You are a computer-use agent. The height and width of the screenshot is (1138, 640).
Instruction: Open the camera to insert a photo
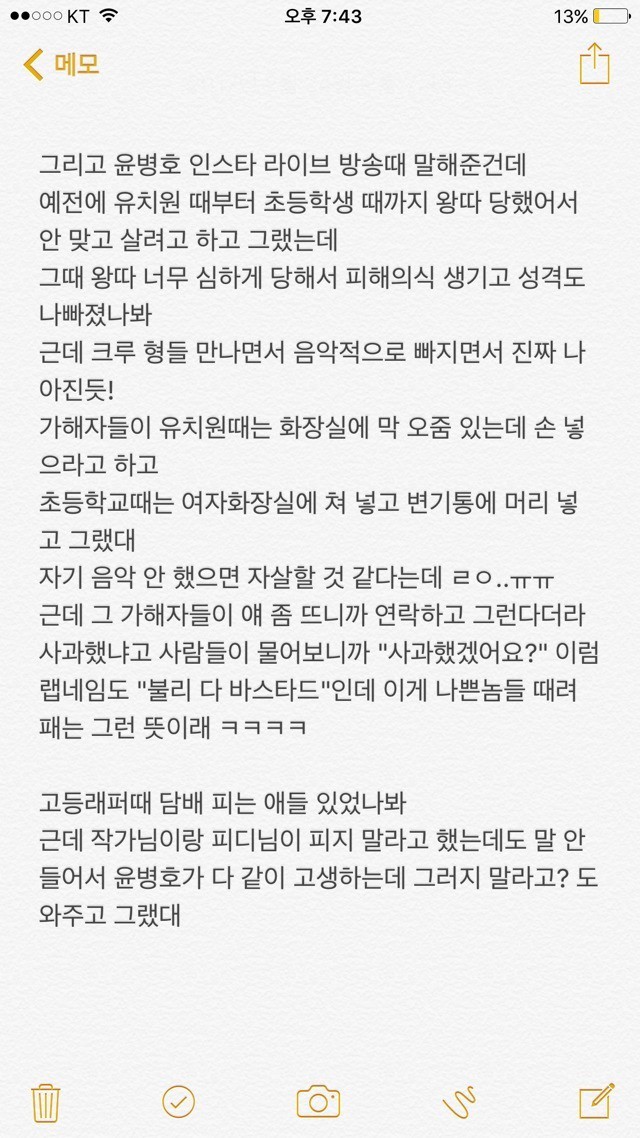(318, 1102)
